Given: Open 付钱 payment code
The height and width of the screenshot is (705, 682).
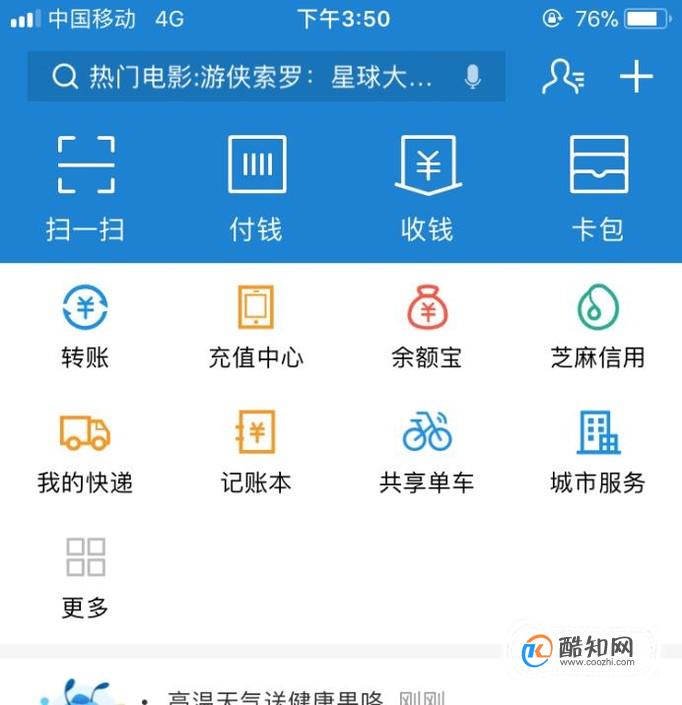Looking at the screenshot, I should tap(256, 187).
